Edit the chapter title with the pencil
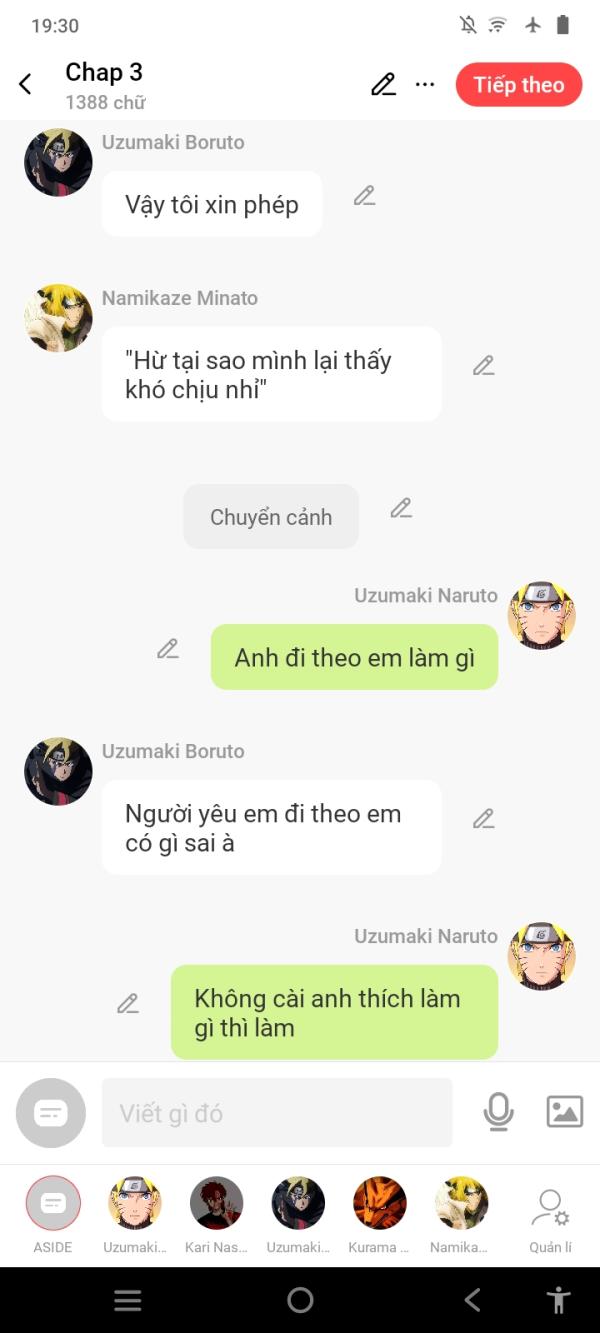 coord(383,85)
